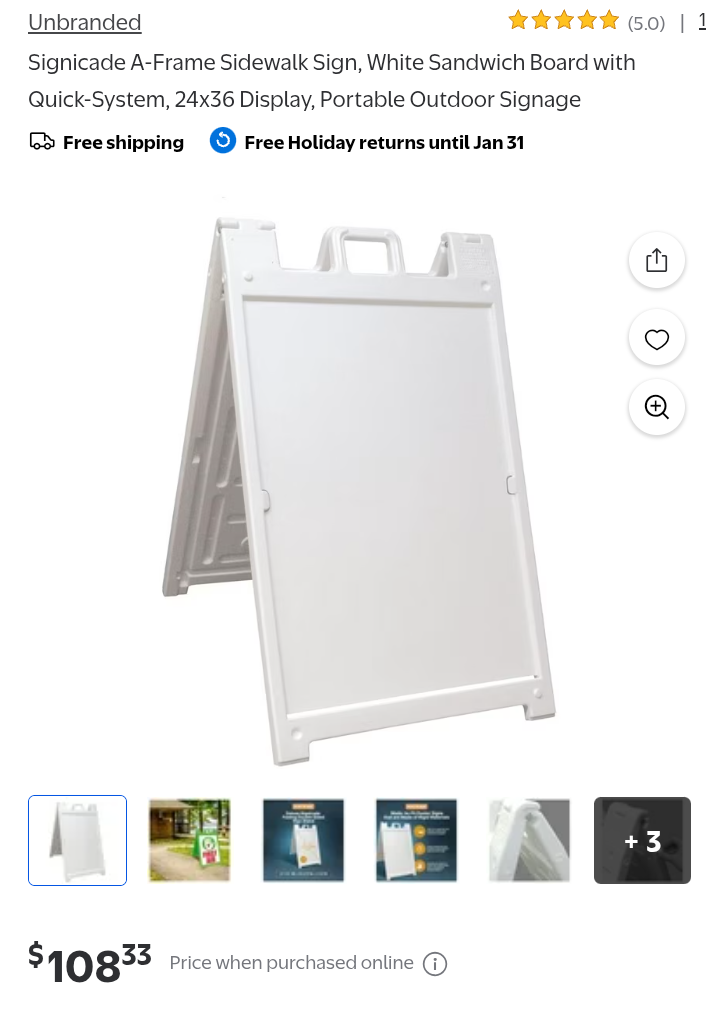Add the sign to favorites with heart

[656, 339]
